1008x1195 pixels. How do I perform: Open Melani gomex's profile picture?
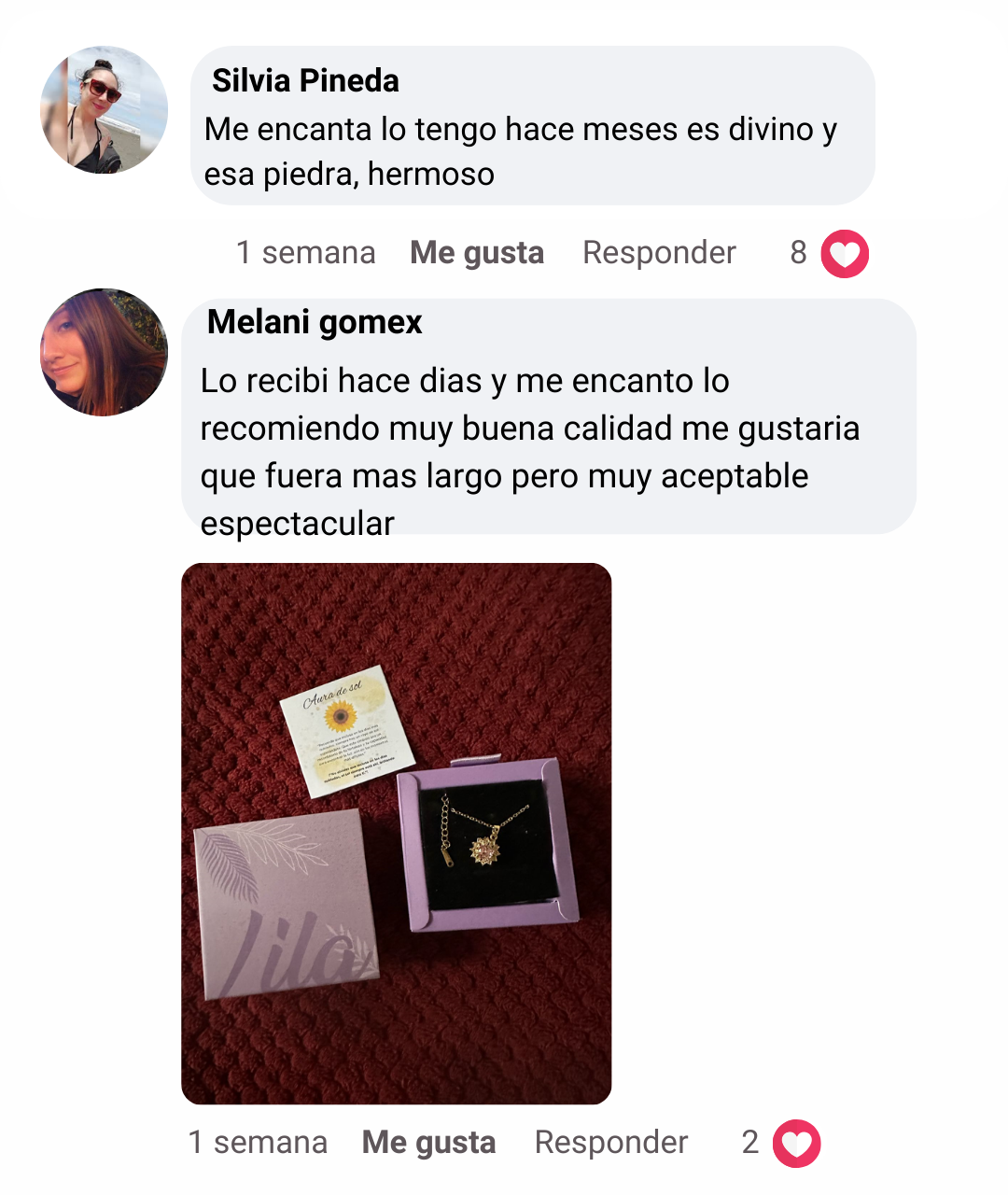(105, 352)
